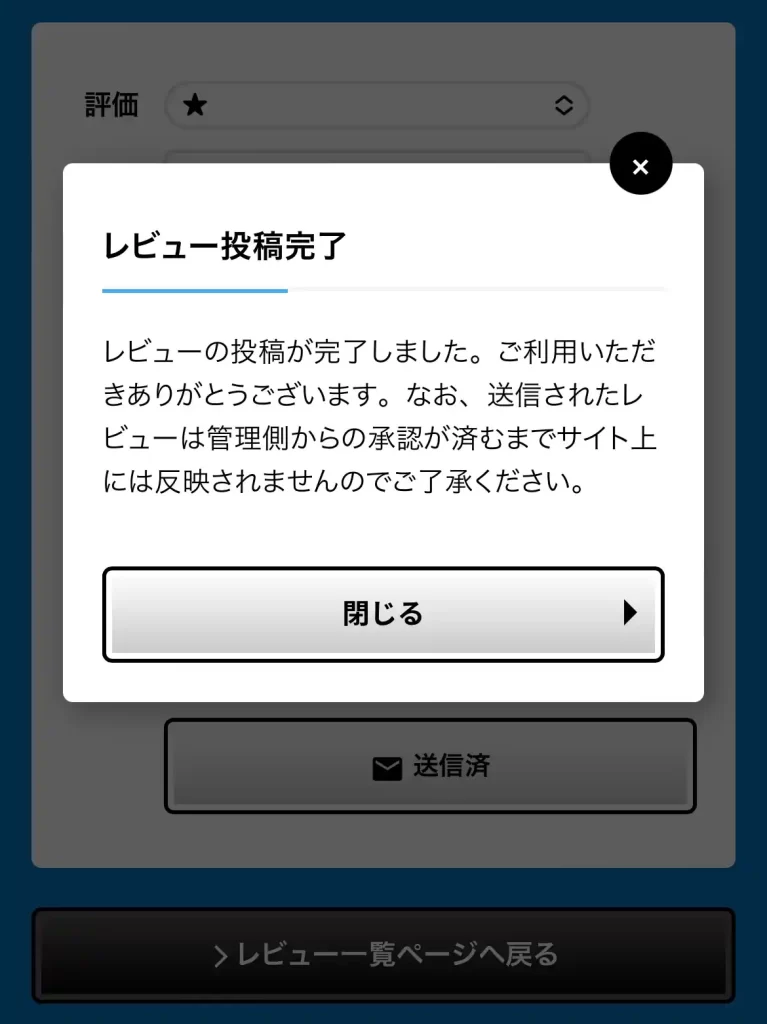Tap the mail symbol indicating sent status
The height and width of the screenshot is (1024, 767).
click(387, 766)
